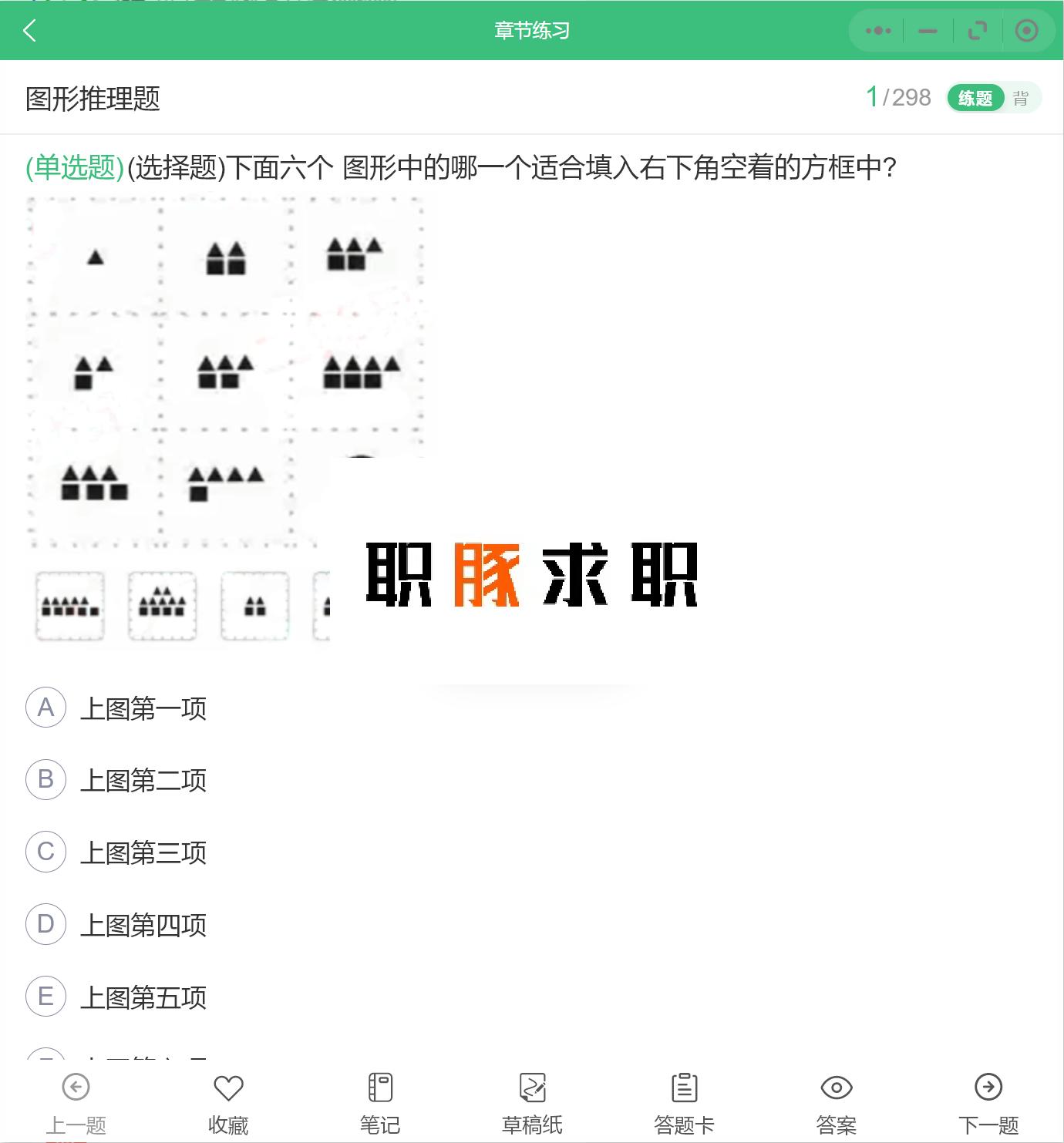
Task: Click the green (单选题) label link
Action: click(x=72, y=165)
